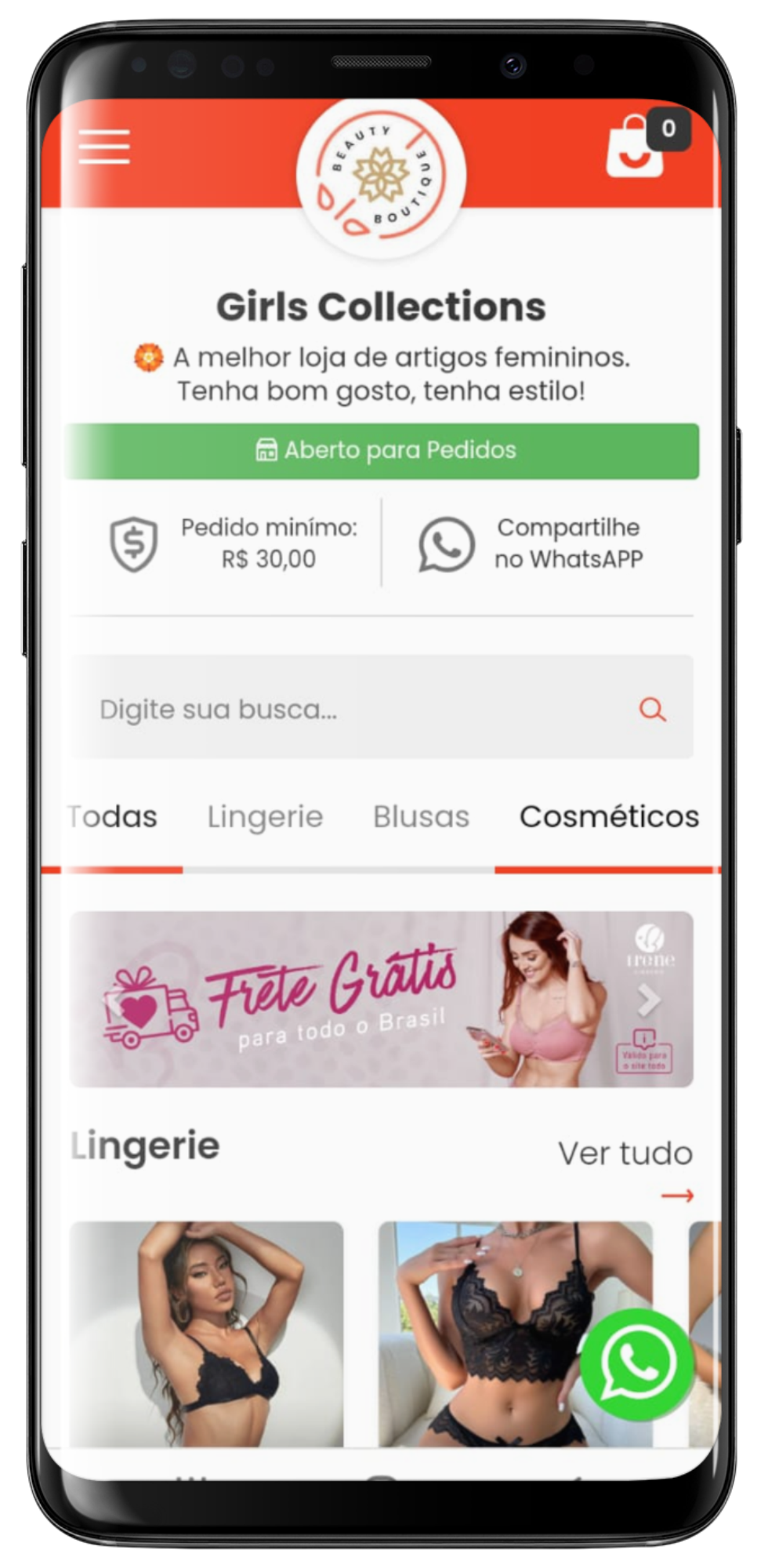Tap 'Ver tudo' for Lingerie

click(625, 1154)
